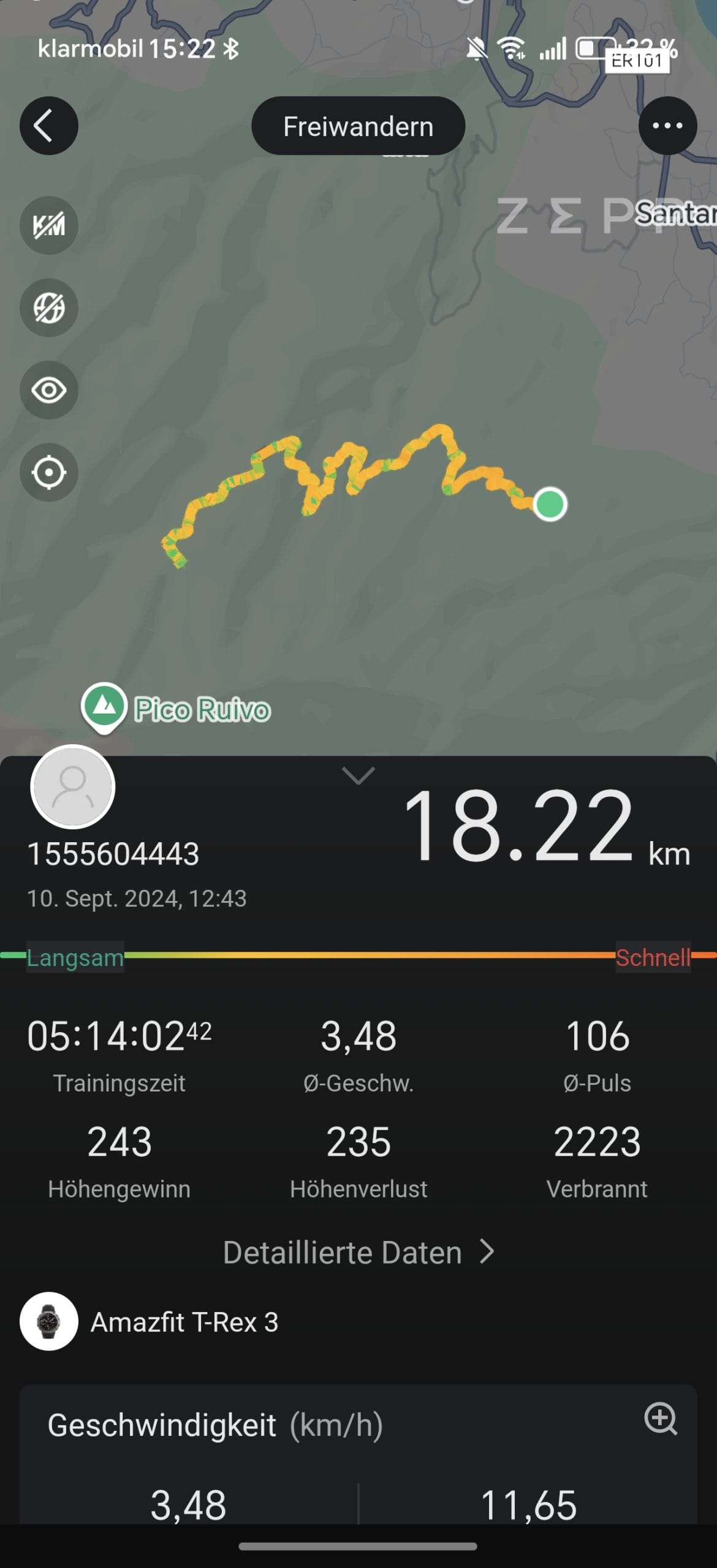The image size is (717, 1568).
Task: Toggle kilometer markers on the map
Action: coord(48,225)
